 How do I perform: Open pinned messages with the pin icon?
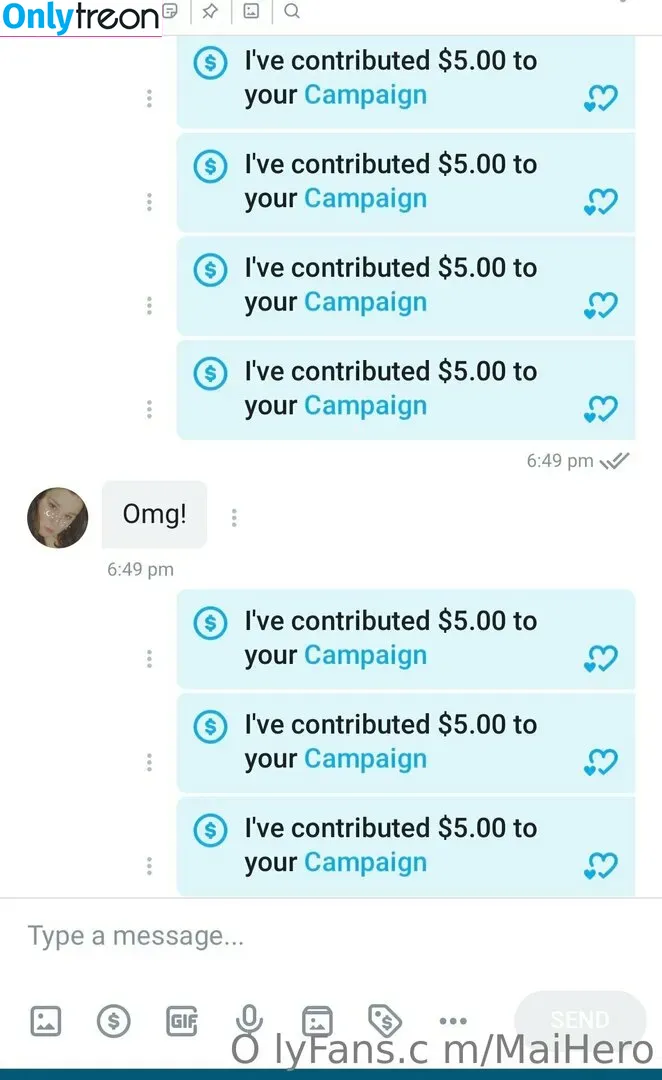pyautogui.click(x=210, y=11)
